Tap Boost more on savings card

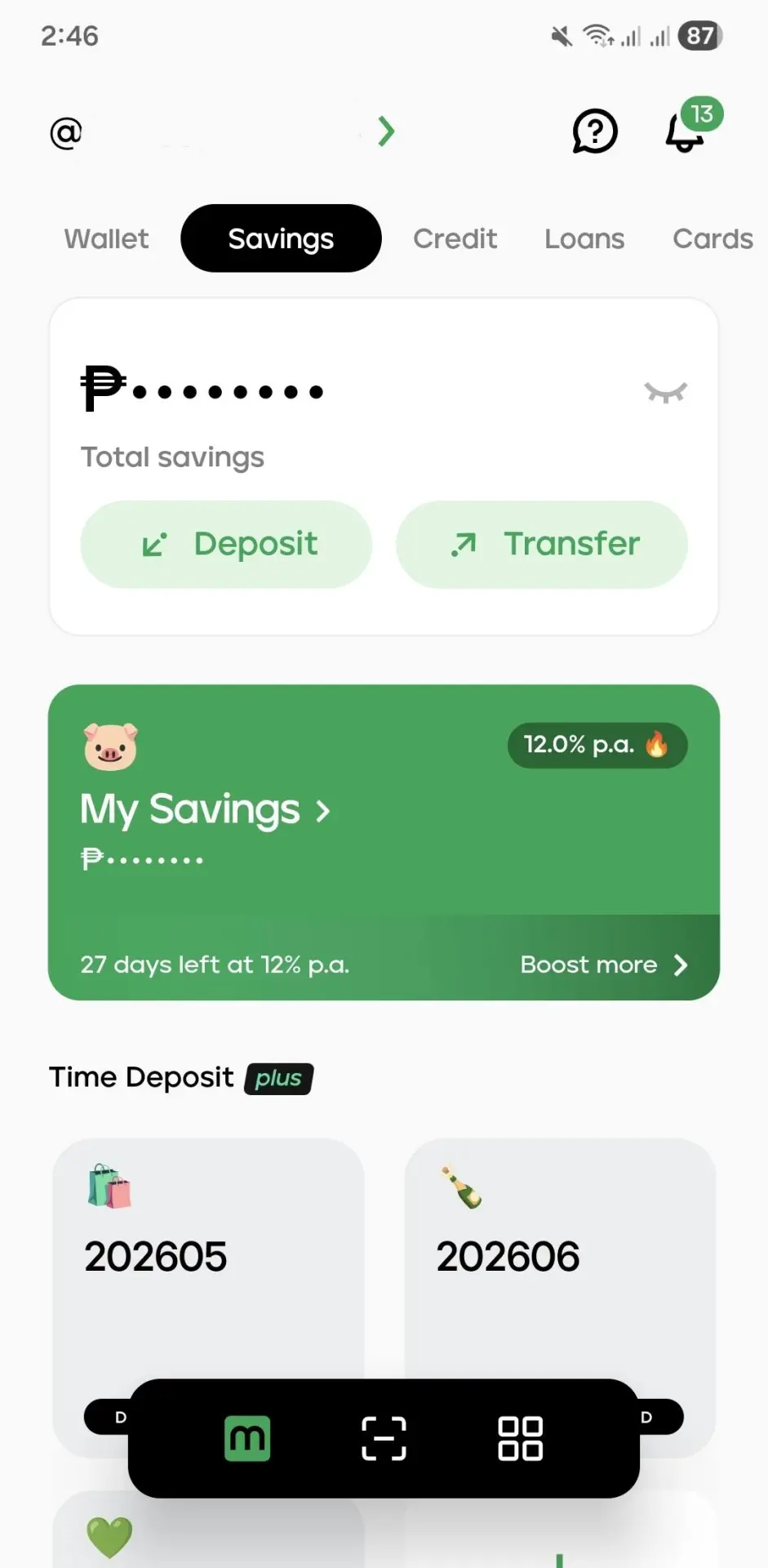coord(605,964)
